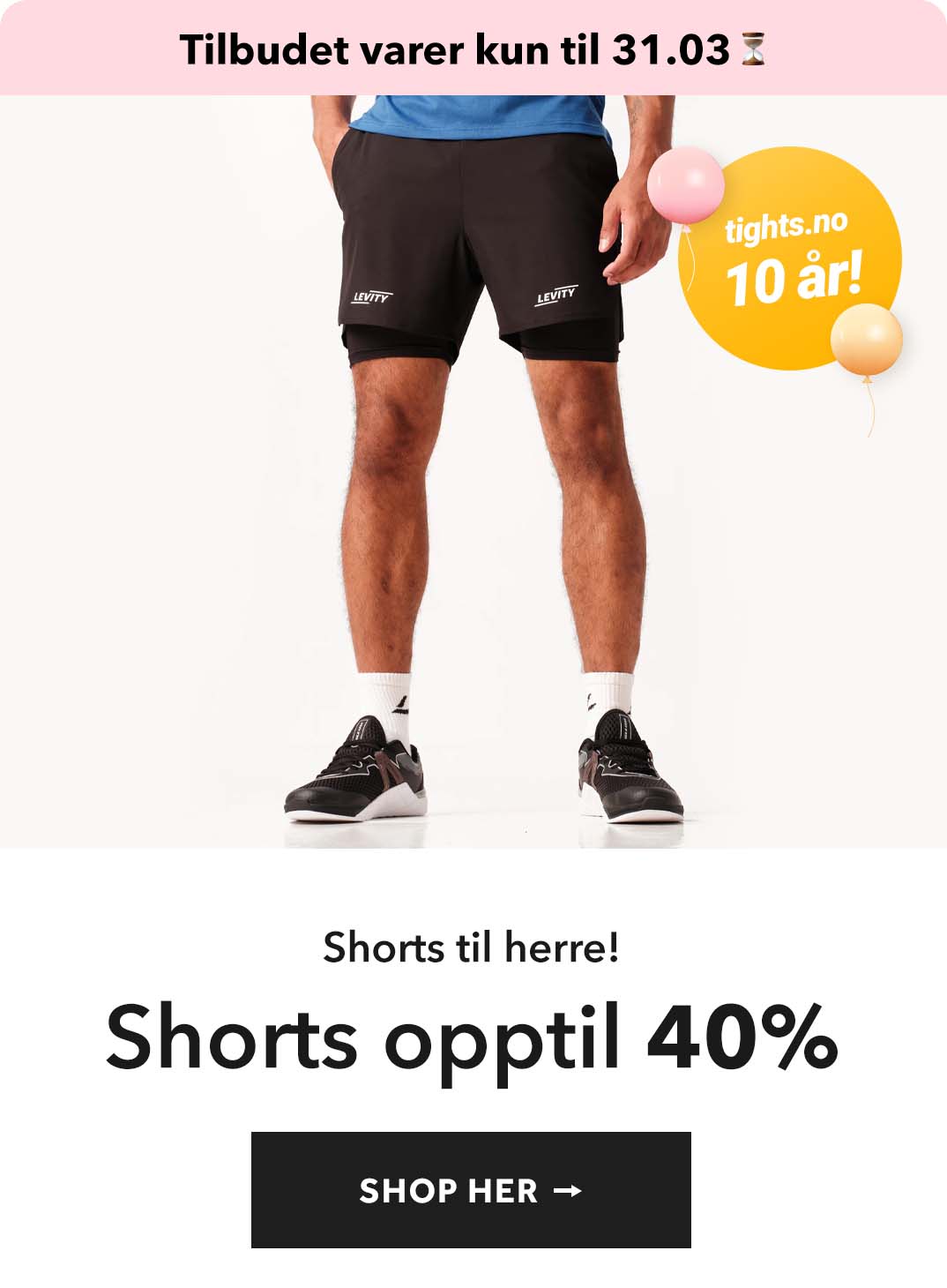Open the men's shorts promo image
Screen dimensions: 947x1288
click(473, 471)
